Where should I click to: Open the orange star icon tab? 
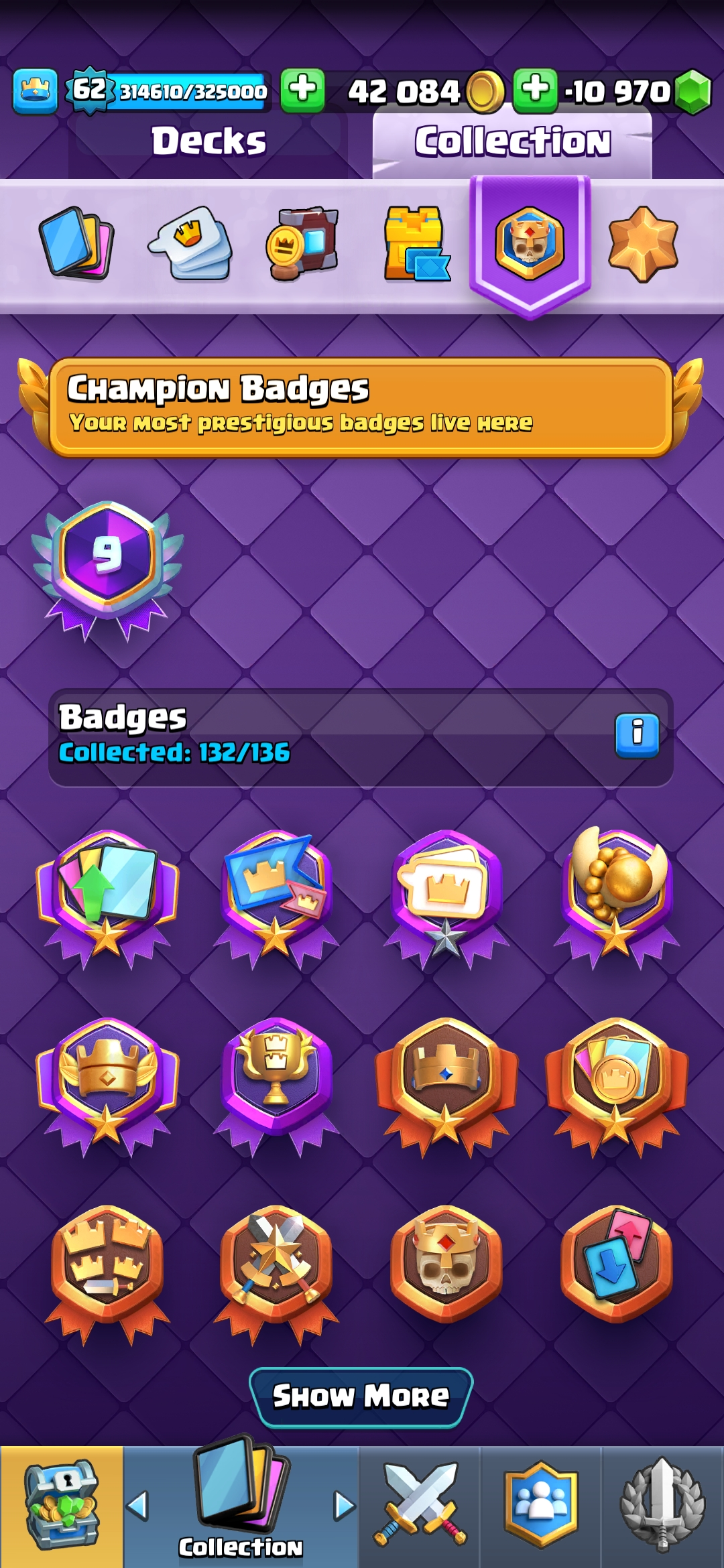(643, 244)
